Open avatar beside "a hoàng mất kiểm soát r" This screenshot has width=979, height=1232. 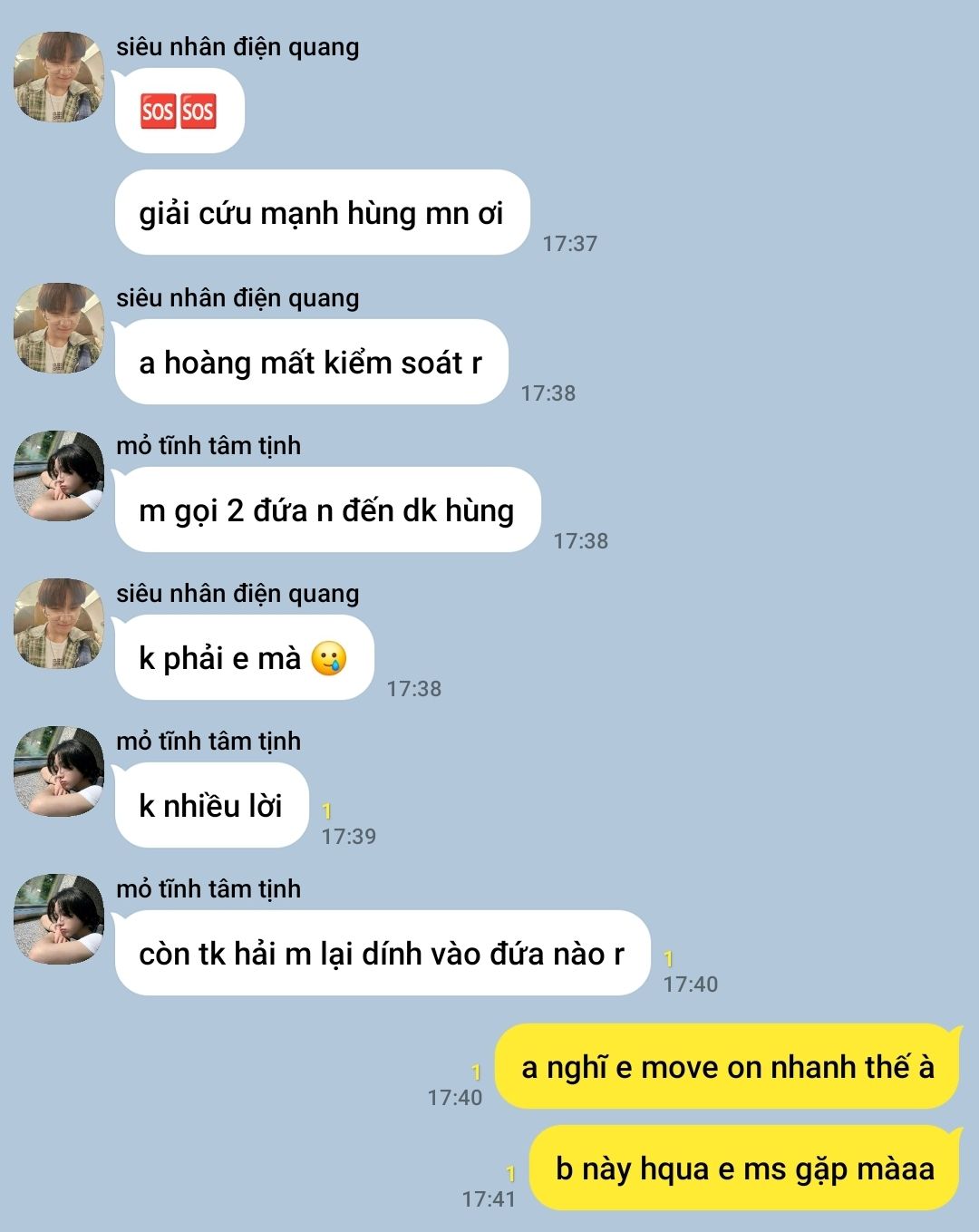(59, 327)
